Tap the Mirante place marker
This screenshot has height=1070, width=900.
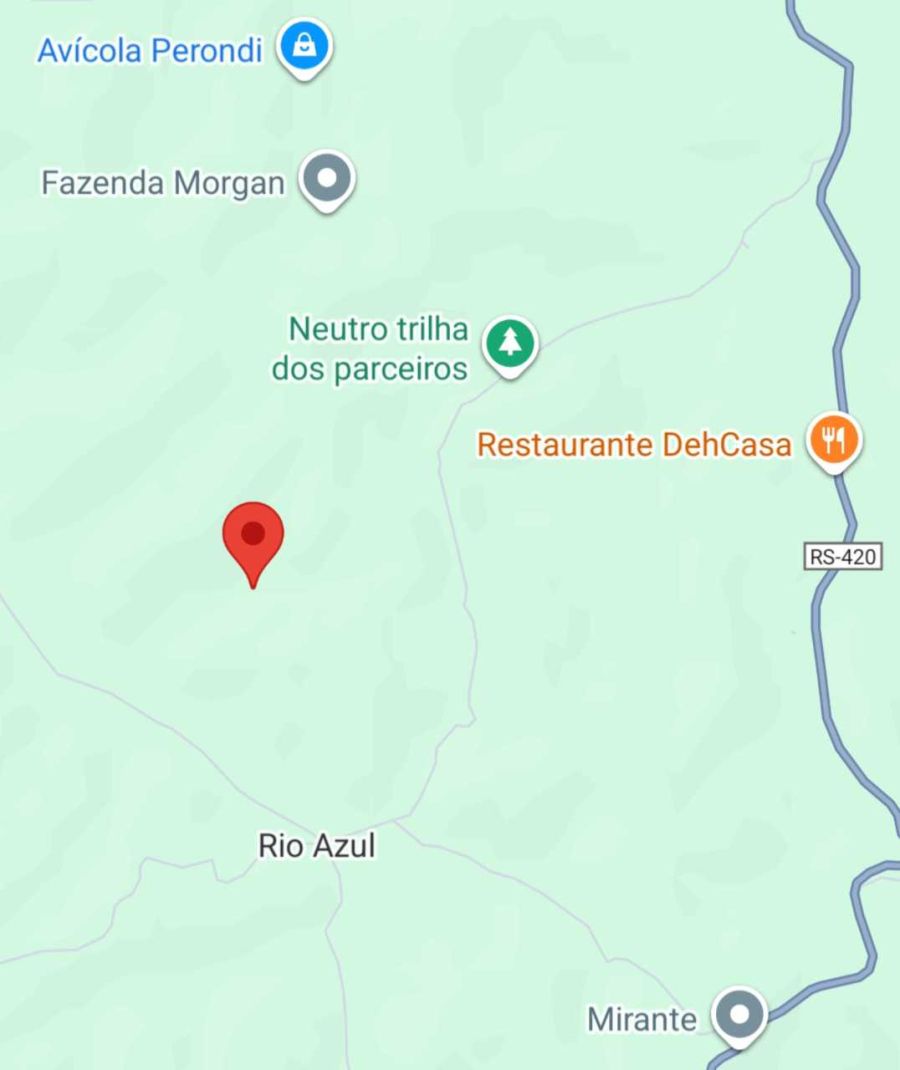coord(739,1015)
